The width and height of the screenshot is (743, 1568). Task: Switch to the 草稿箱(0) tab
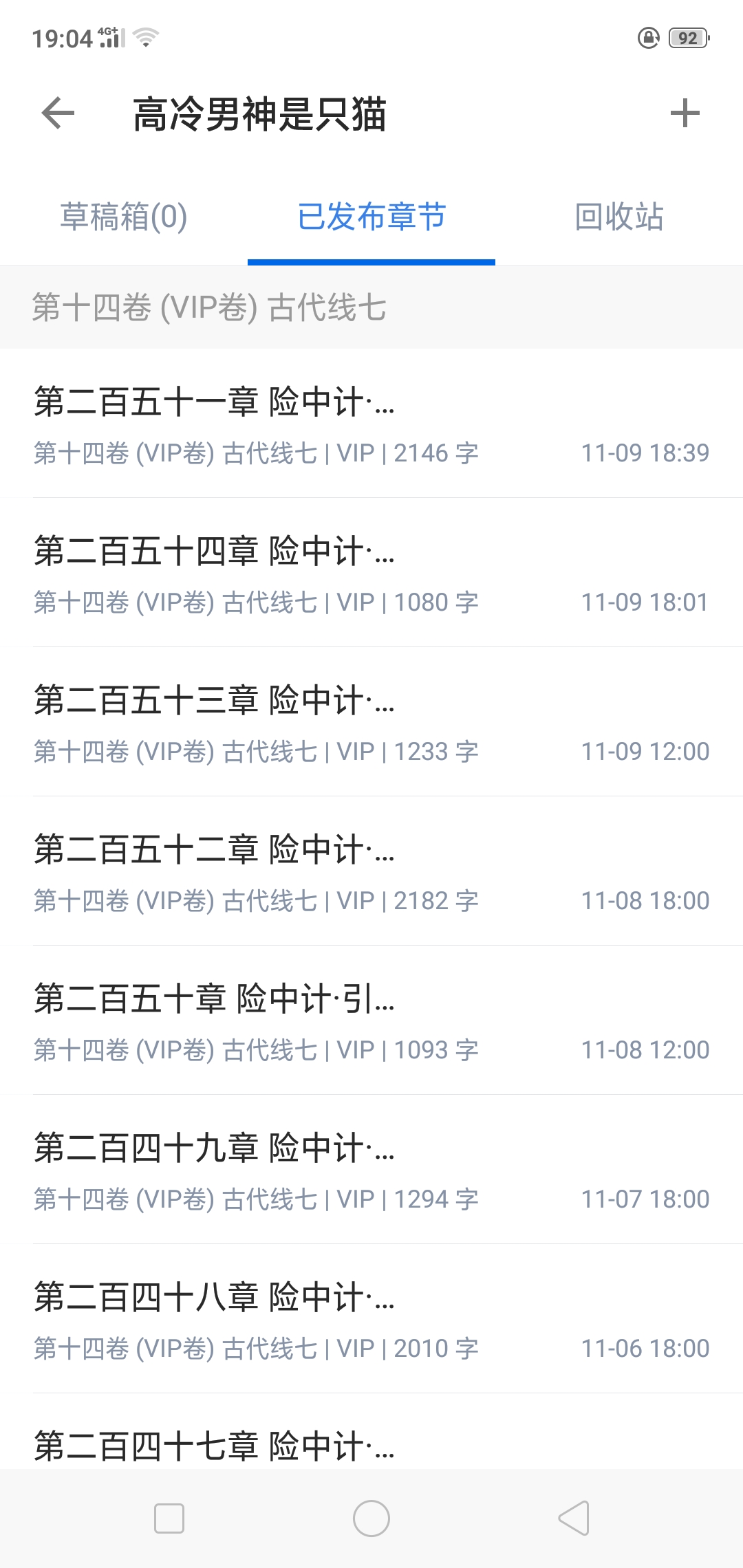tap(124, 217)
